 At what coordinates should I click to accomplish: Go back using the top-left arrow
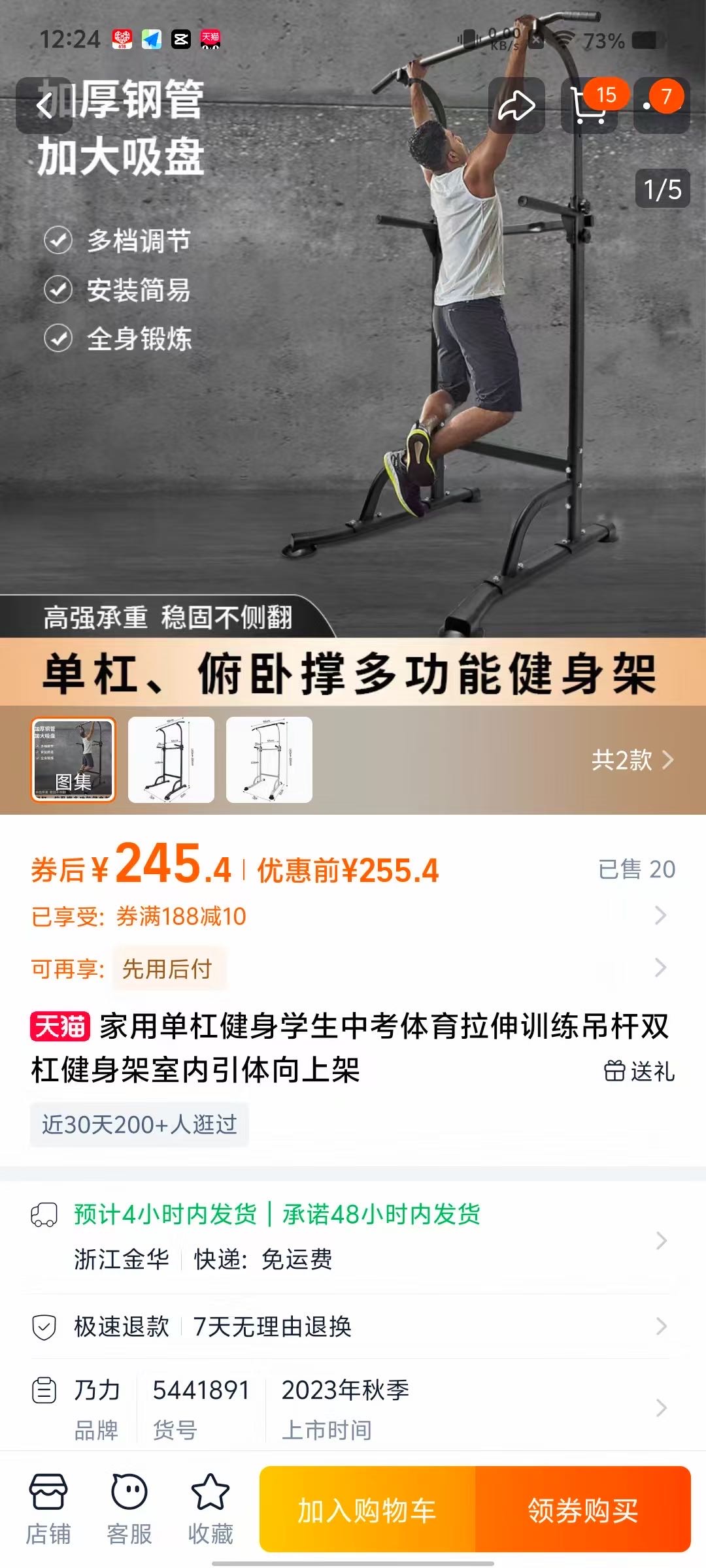[44, 105]
